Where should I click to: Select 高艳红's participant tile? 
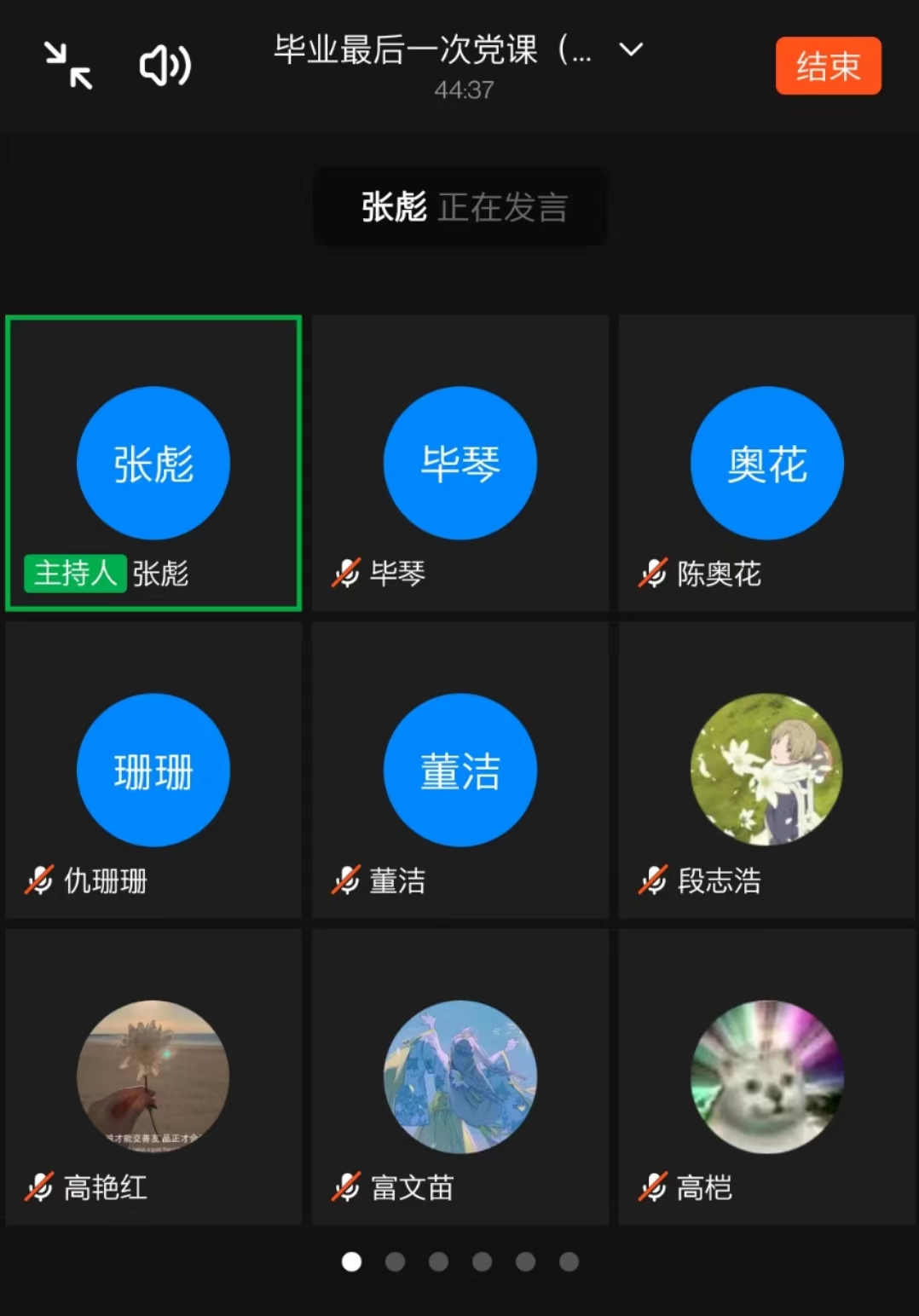(x=153, y=1077)
